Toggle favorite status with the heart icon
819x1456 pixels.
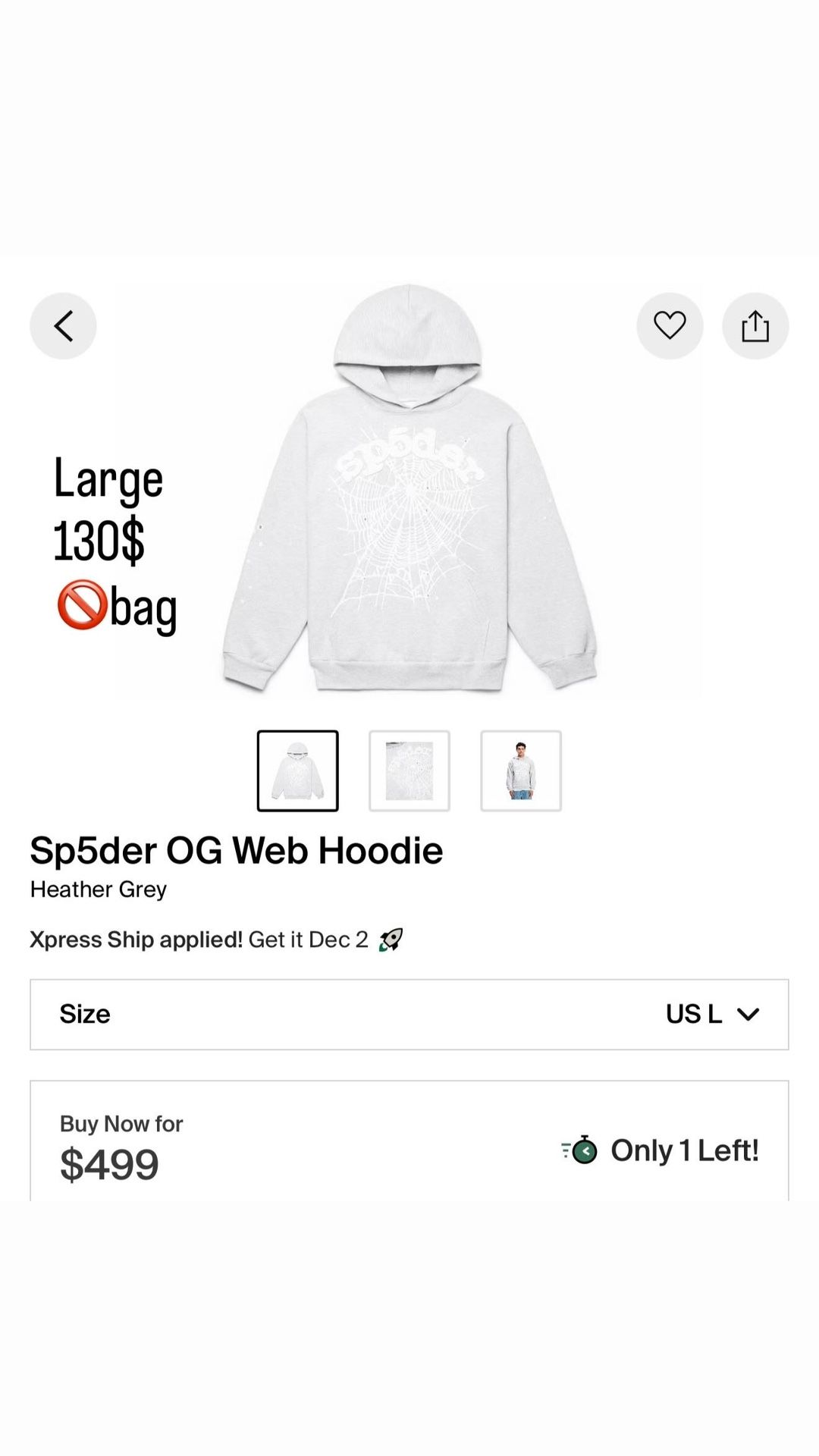[x=670, y=325]
